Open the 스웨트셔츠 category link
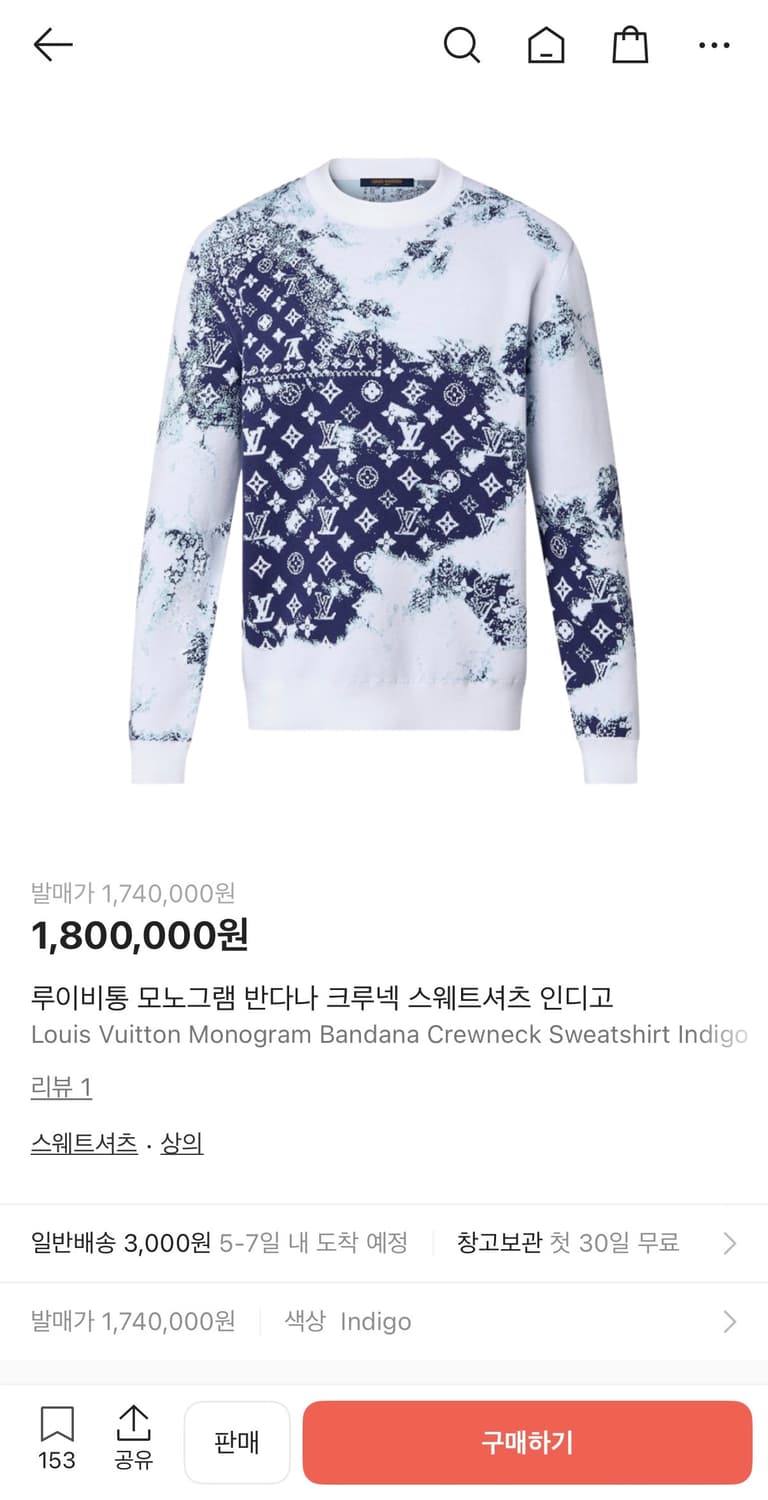 pyautogui.click(x=84, y=1143)
